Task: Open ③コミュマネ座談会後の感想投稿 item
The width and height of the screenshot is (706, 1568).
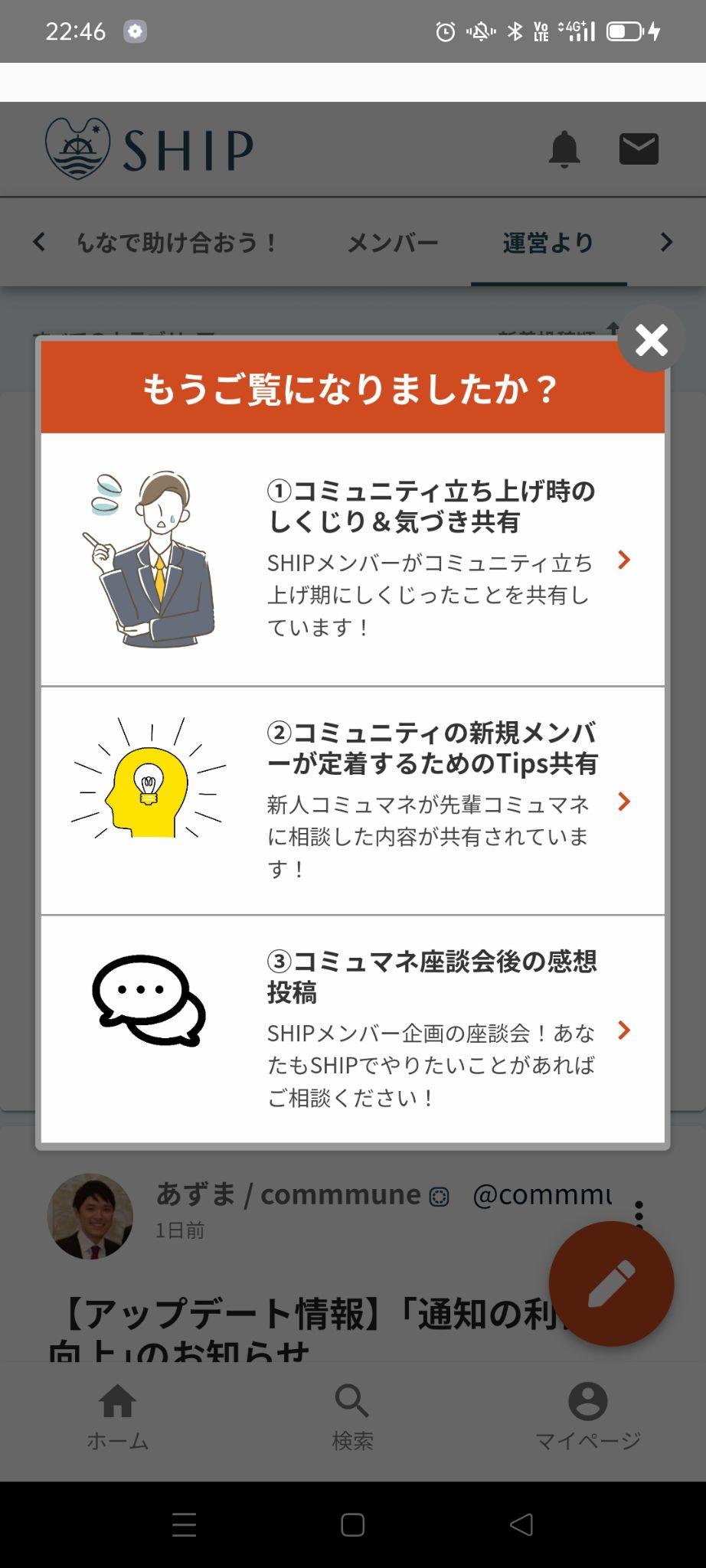Action: tap(352, 1030)
